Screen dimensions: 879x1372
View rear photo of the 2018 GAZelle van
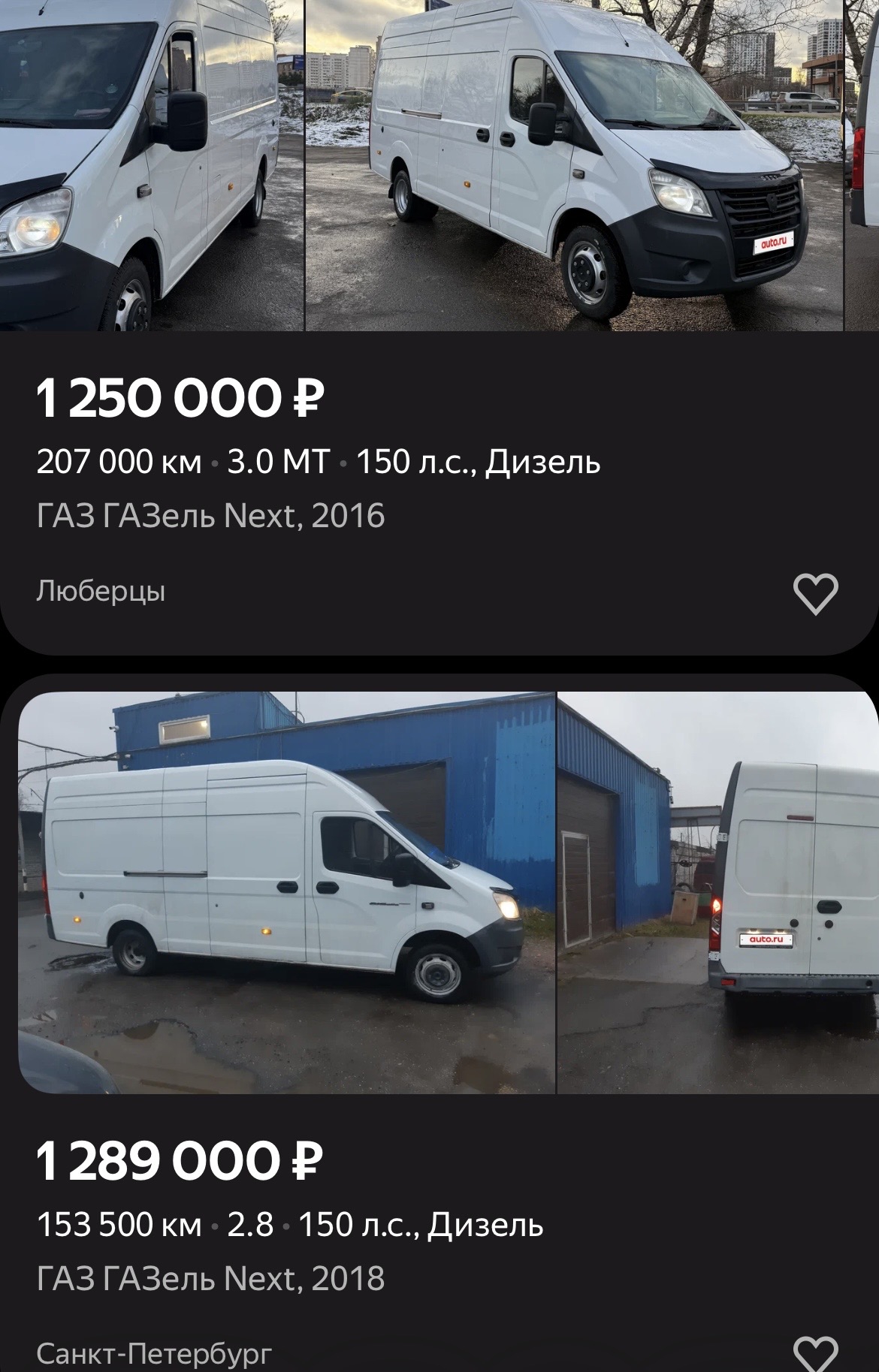coord(717,892)
